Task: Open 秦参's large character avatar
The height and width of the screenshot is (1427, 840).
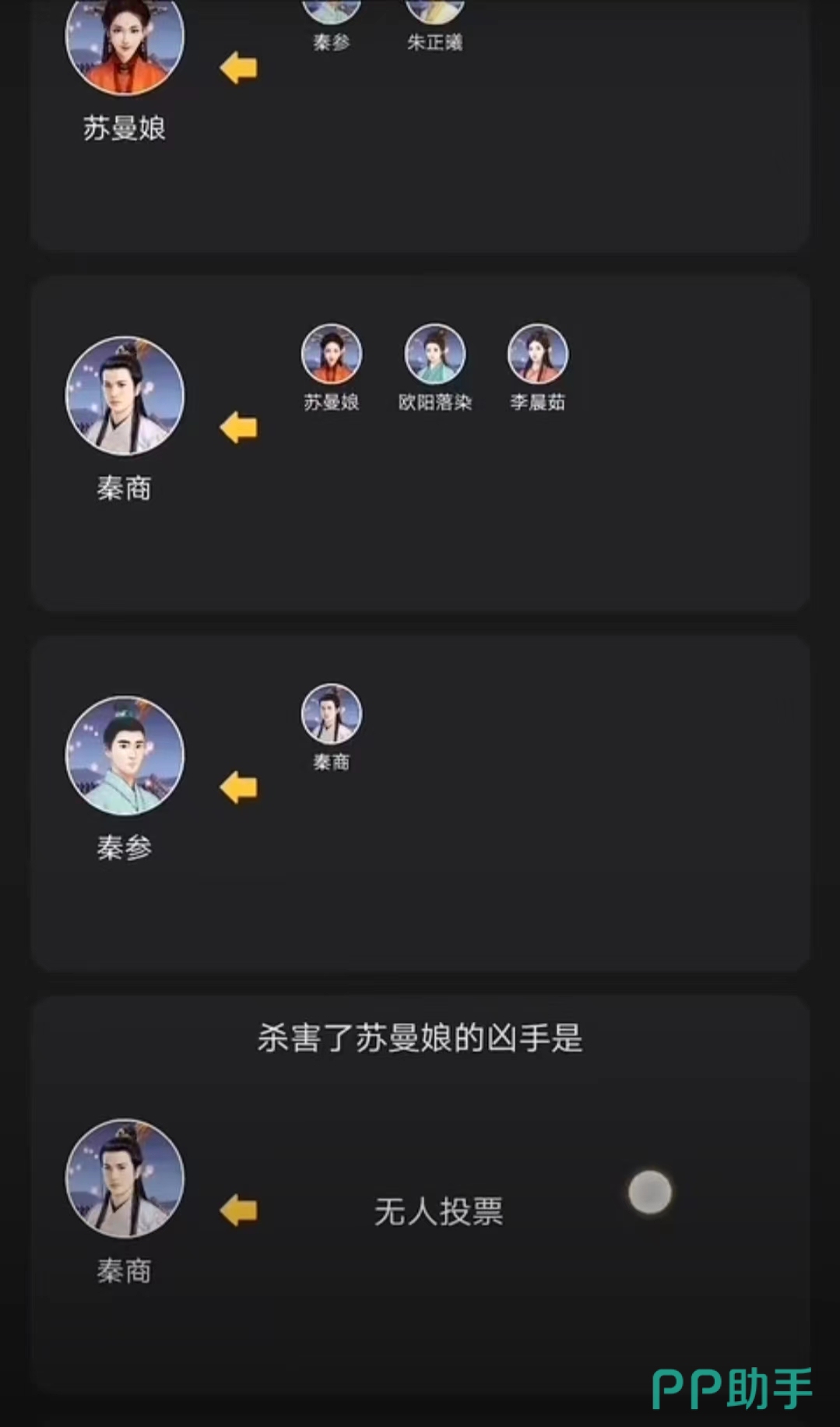Action: (125, 756)
